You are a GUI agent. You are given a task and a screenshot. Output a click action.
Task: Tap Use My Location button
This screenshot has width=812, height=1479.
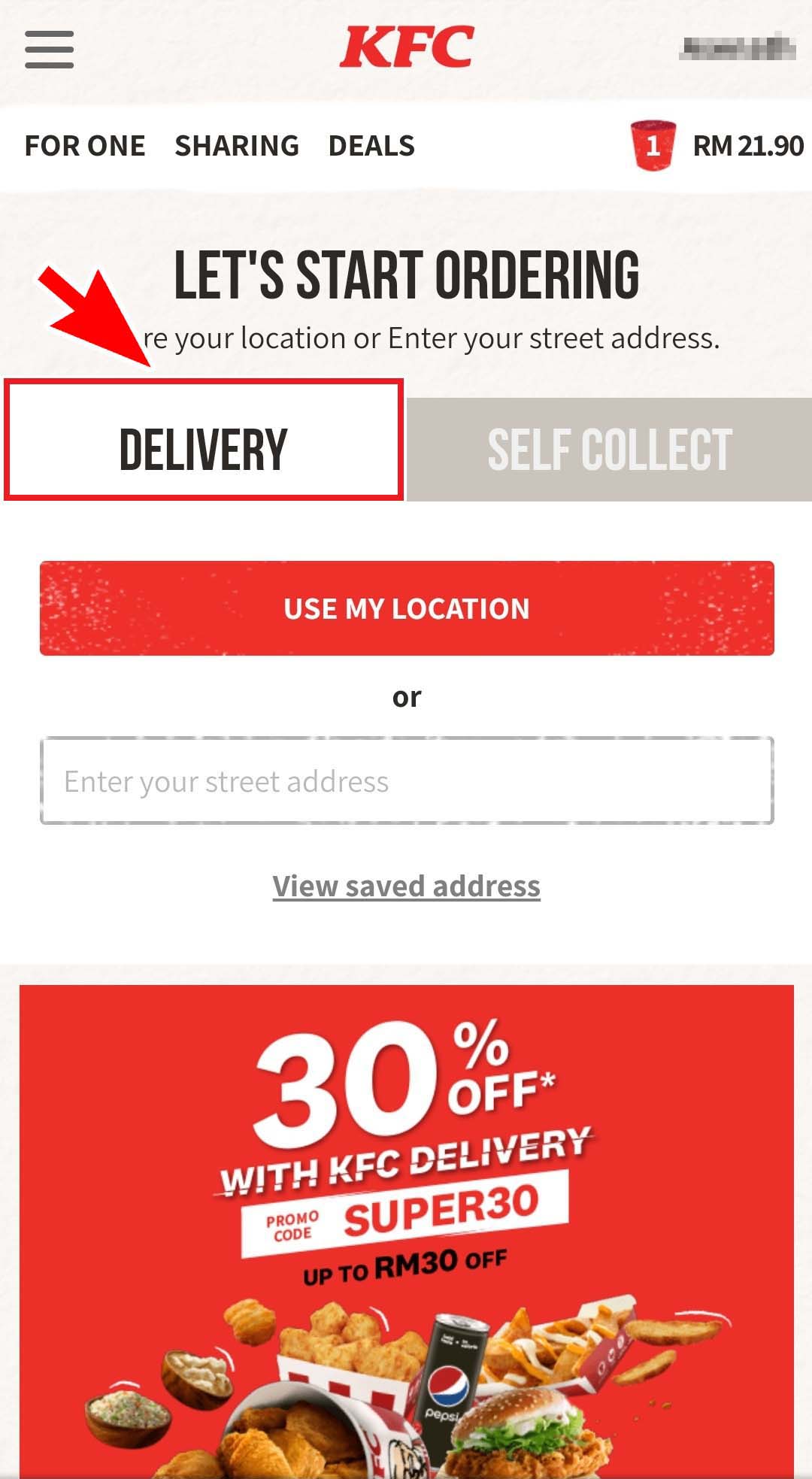coord(407,608)
